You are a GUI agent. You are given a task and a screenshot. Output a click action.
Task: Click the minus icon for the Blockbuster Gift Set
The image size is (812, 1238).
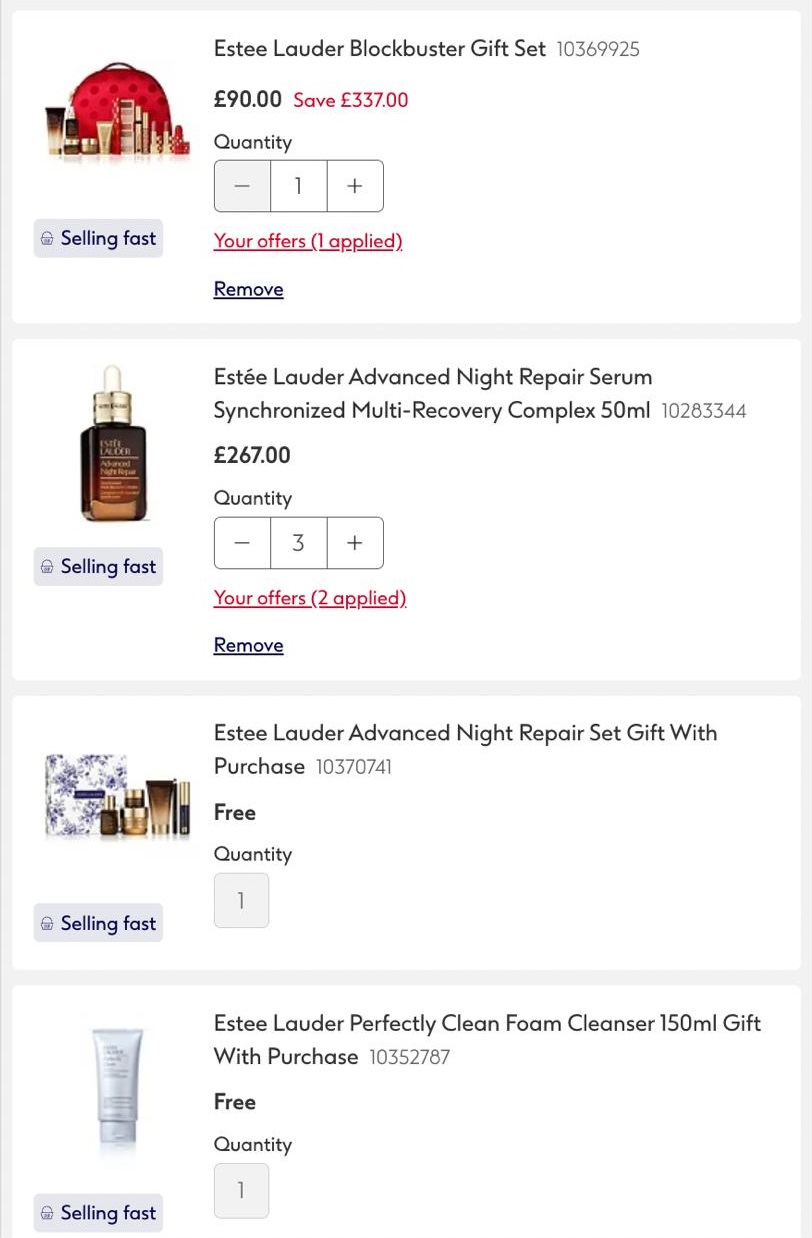point(242,185)
